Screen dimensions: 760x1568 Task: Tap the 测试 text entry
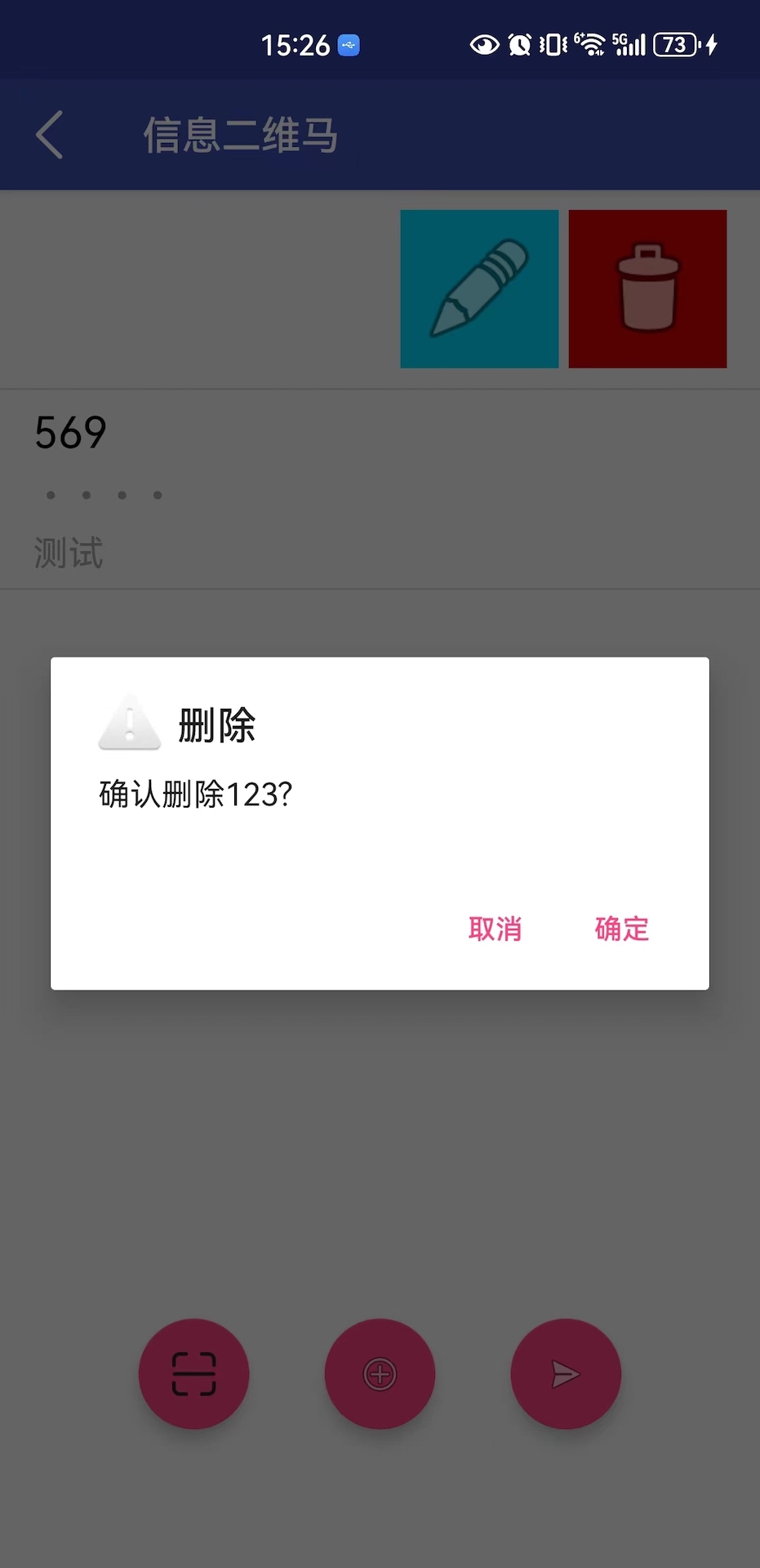68,554
